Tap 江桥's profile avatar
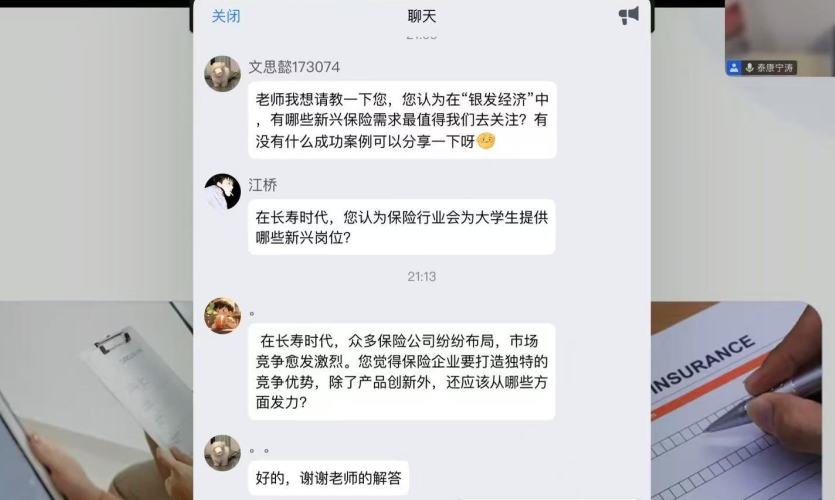 tap(222, 191)
